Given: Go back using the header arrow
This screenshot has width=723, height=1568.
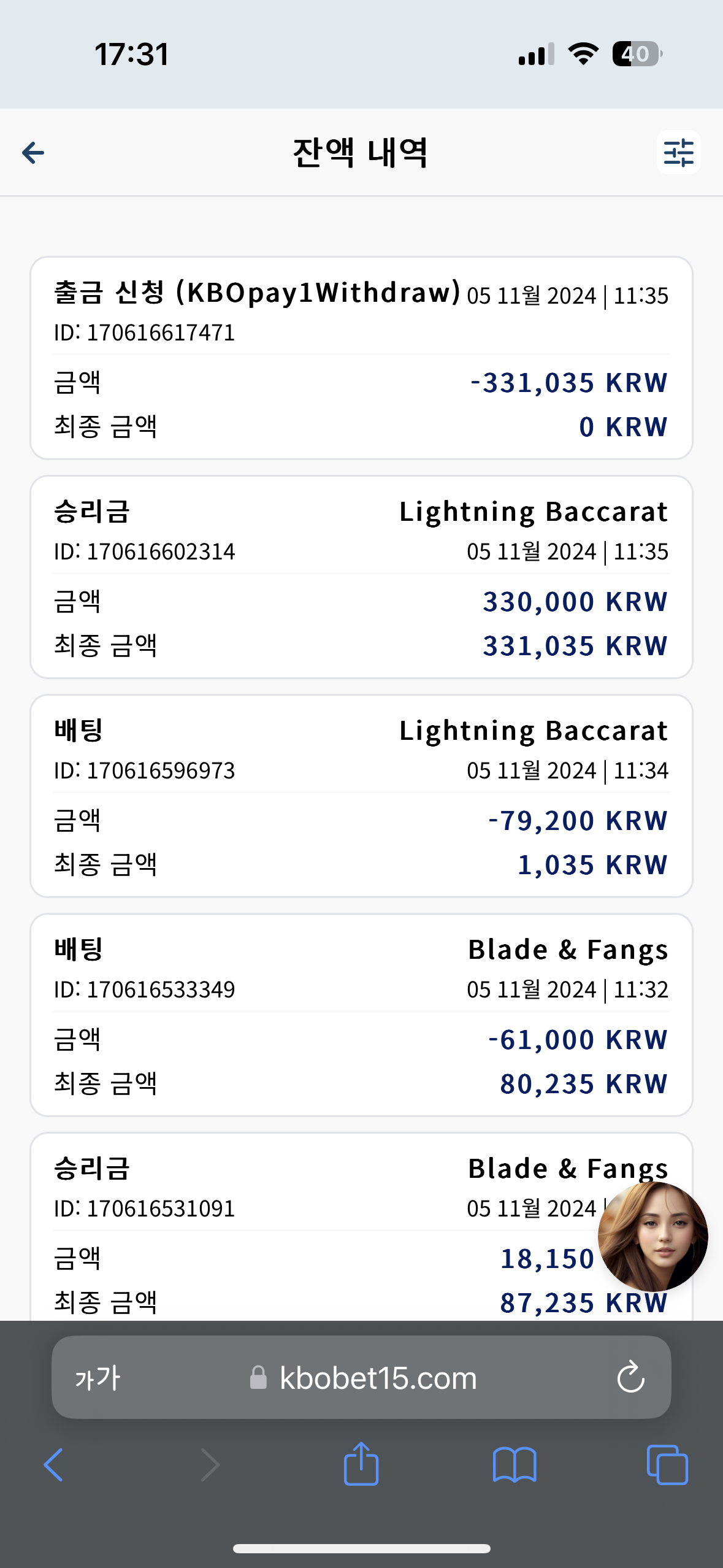Looking at the screenshot, I should (x=33, y=153).
